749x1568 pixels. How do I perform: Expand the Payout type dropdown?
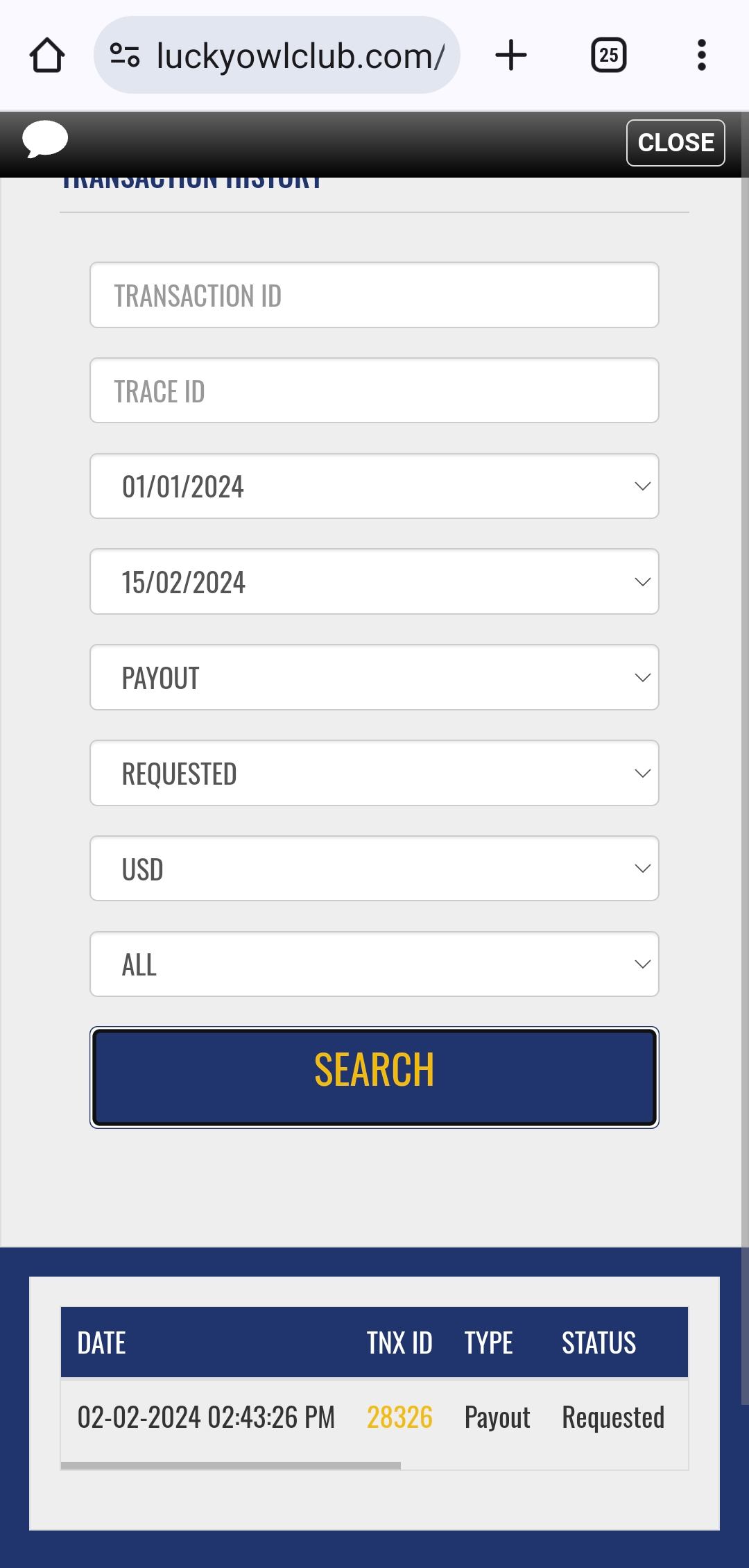click(x=374, y=678)
